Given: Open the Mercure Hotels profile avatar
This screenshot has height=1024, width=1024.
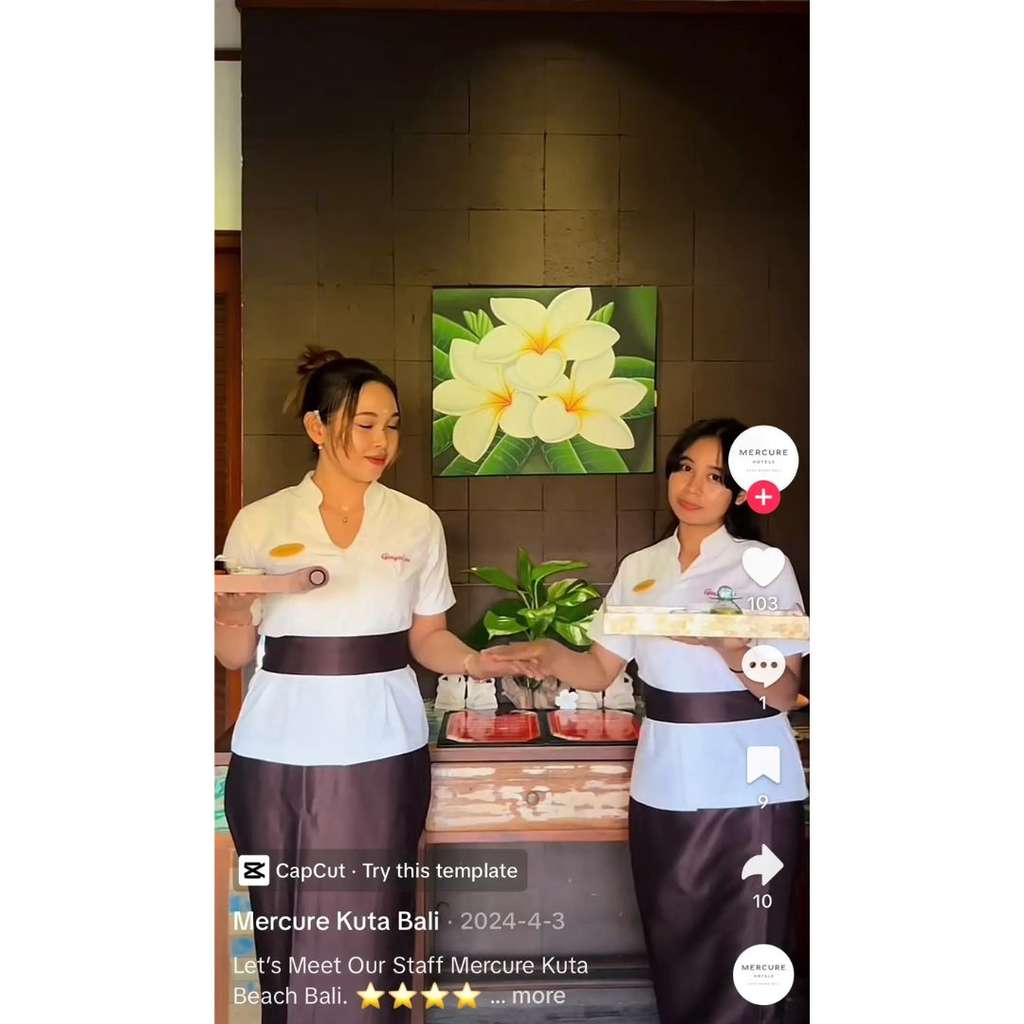Looking at the screenshot, I should [763, 459].
